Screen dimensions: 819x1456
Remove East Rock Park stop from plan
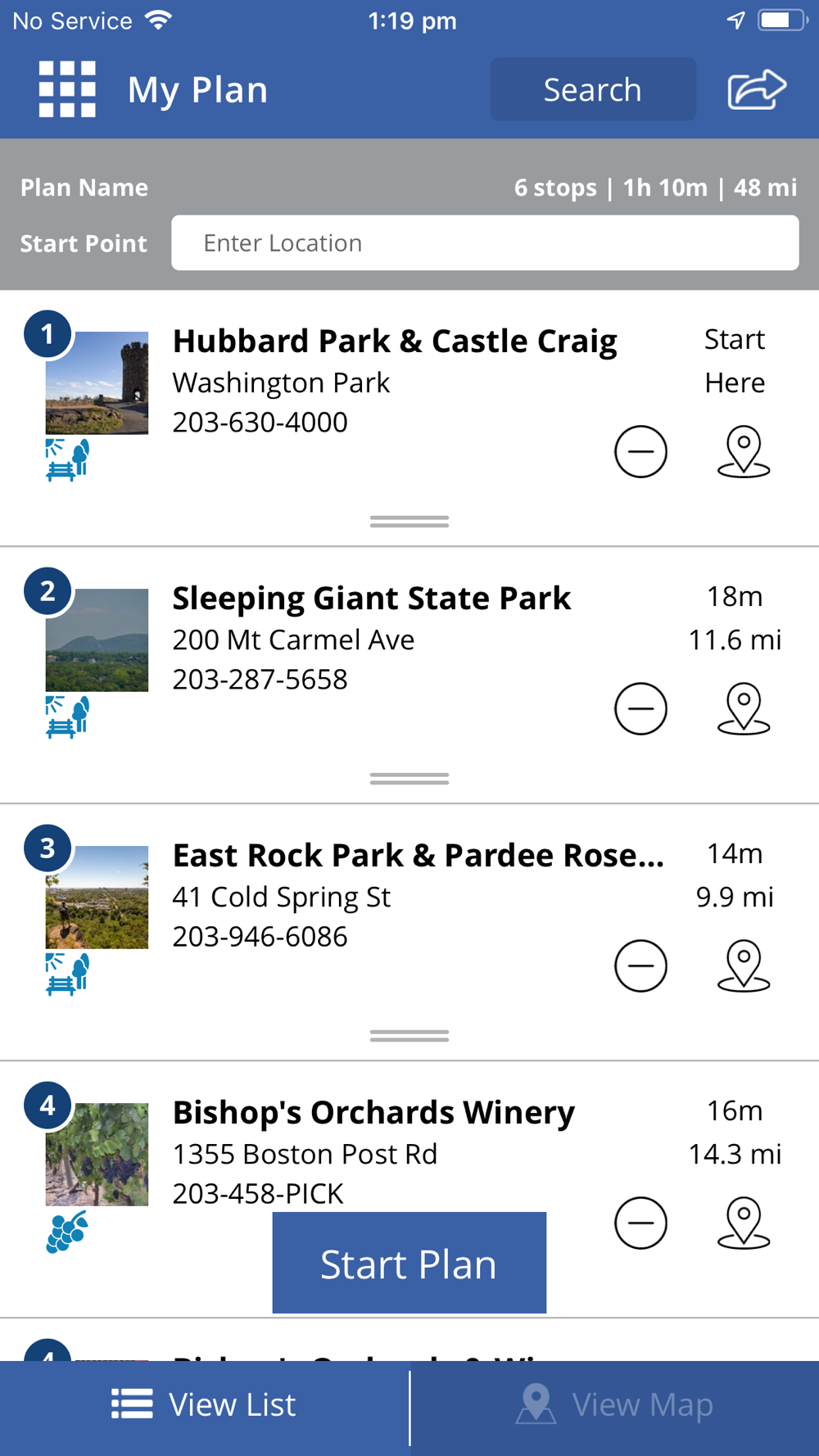(640, 965)
